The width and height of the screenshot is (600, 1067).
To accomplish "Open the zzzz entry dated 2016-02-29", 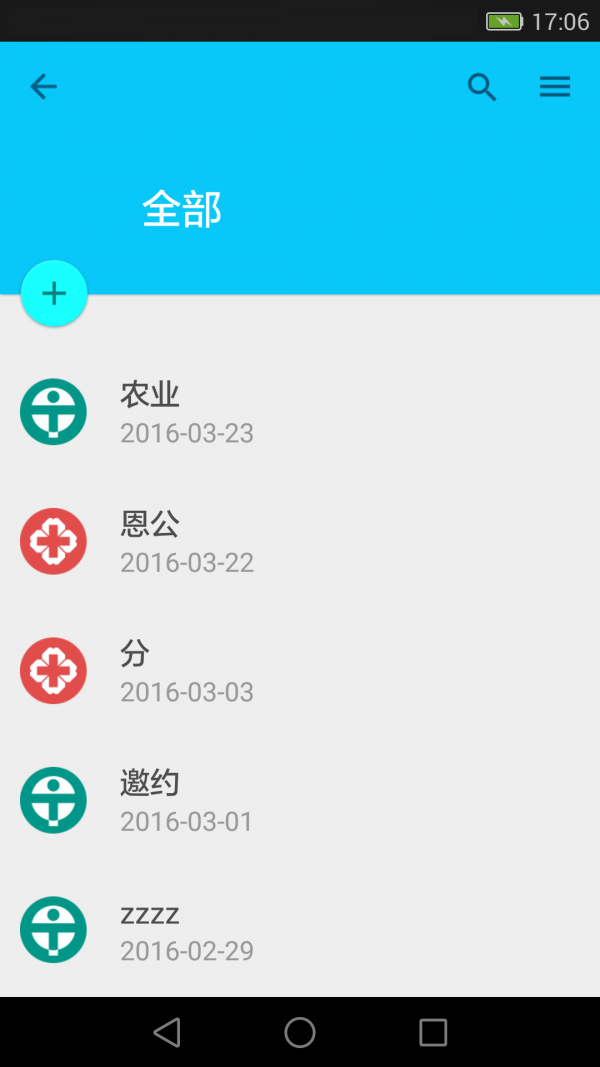I will coord(300,930).
